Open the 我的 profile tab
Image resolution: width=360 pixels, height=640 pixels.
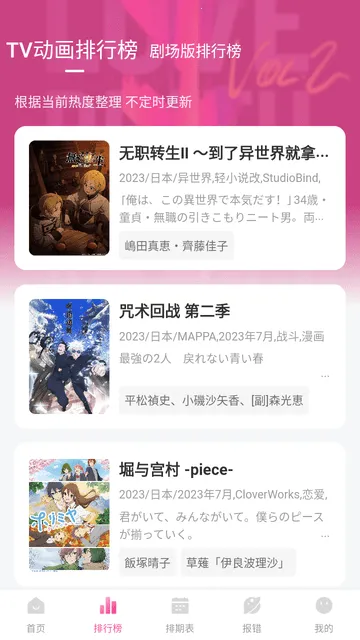point(324,614)
